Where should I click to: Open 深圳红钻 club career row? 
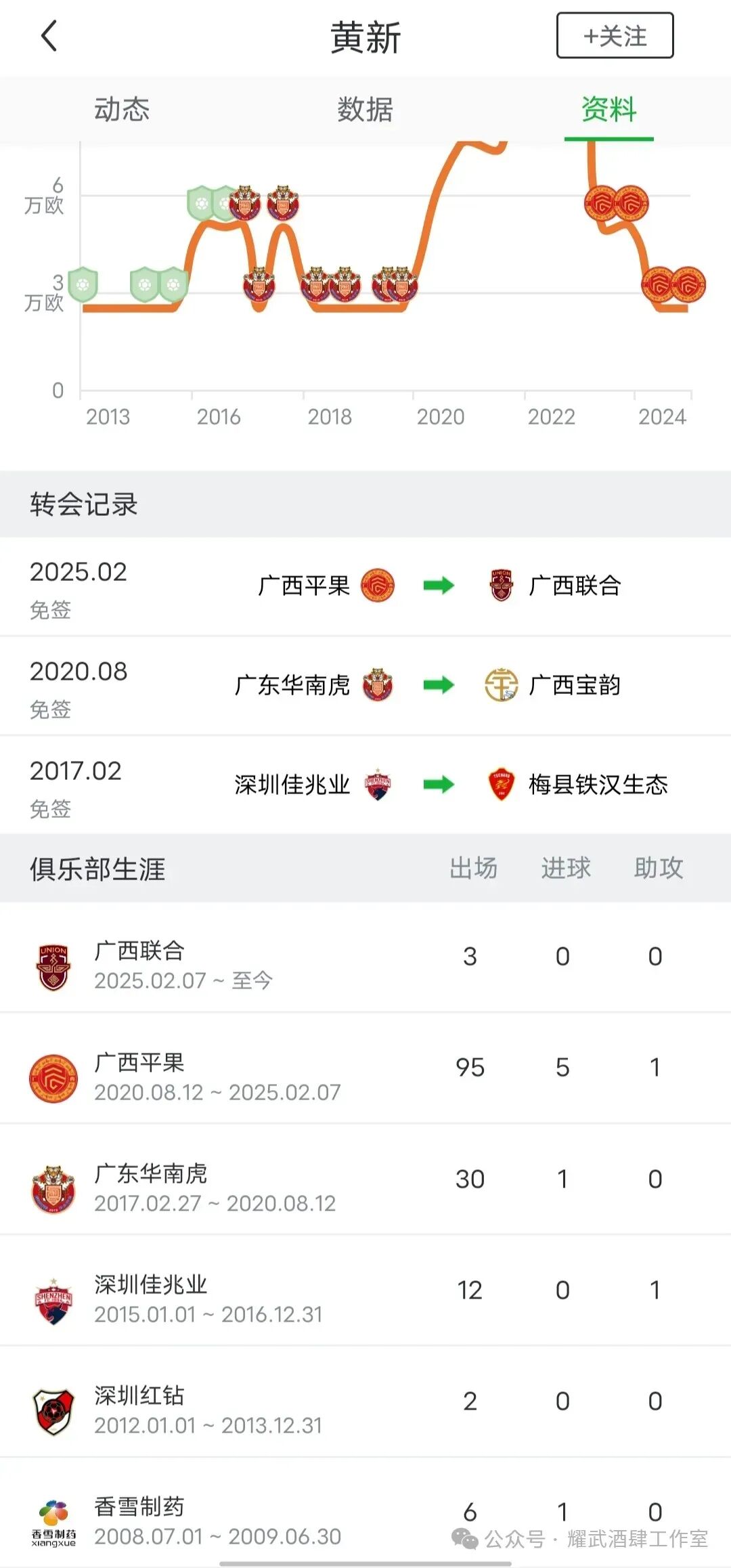[365, 1401]
